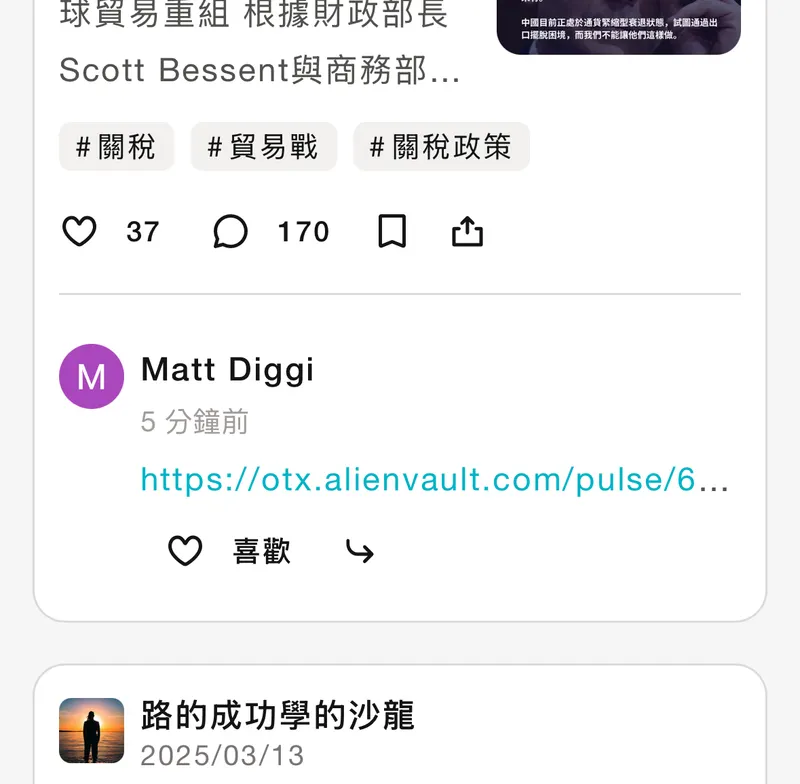Like Matt Diggi's comment
800x784 pixels.
186,551
